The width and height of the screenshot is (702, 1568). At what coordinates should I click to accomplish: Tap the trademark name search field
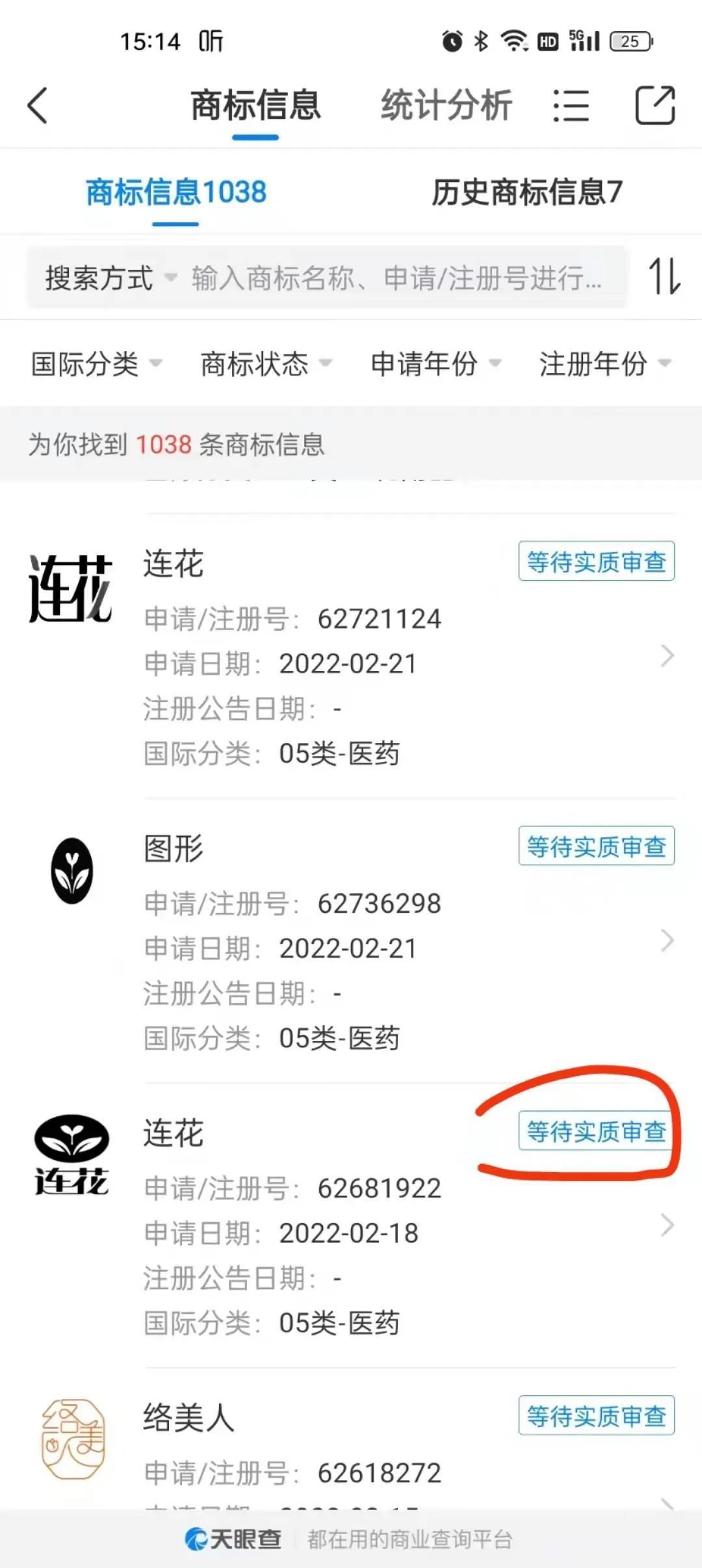coord(396,278)
